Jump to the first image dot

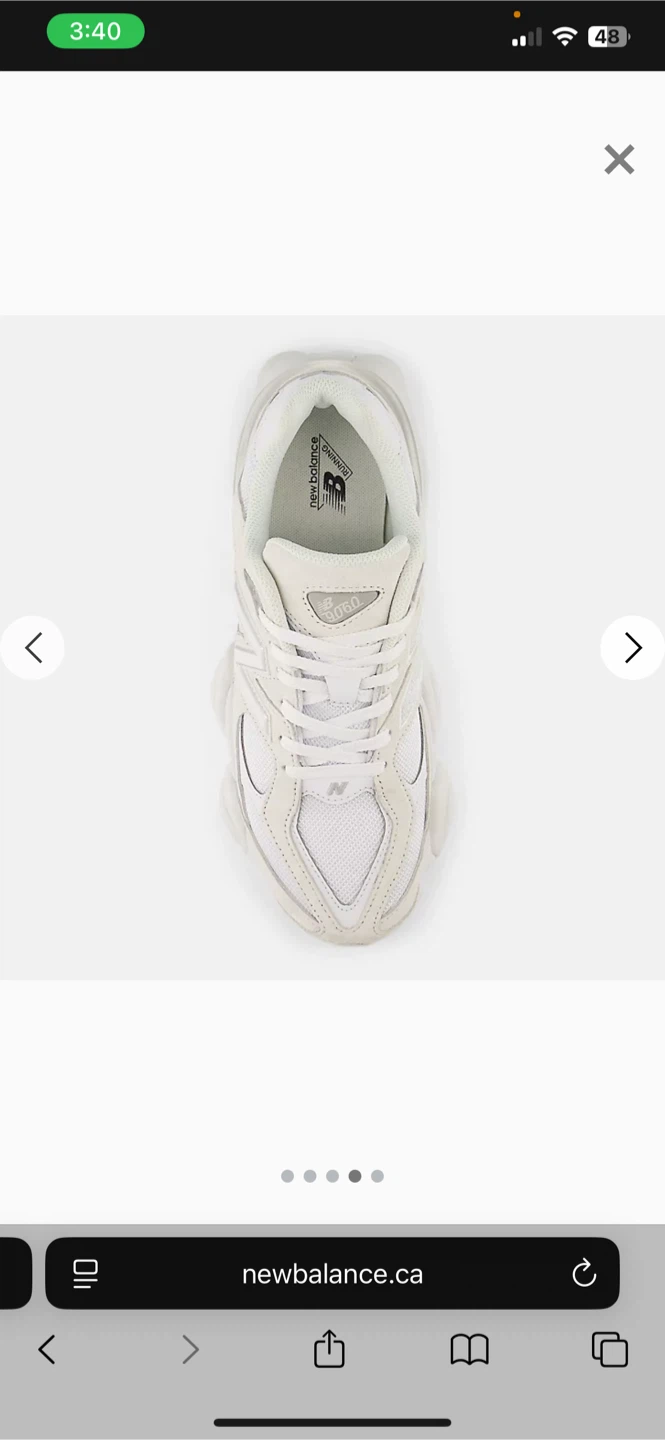[288, 1176]
